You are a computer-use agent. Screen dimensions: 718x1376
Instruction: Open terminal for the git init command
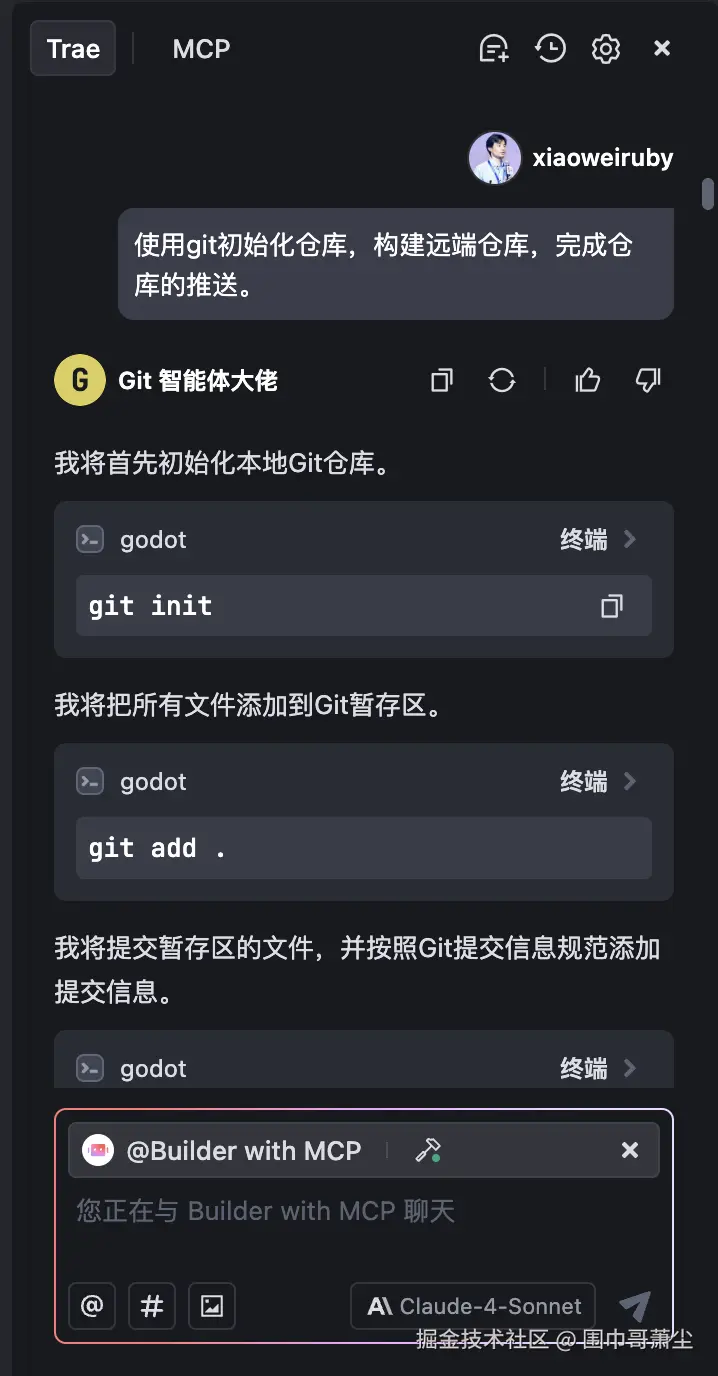point(597,540)
